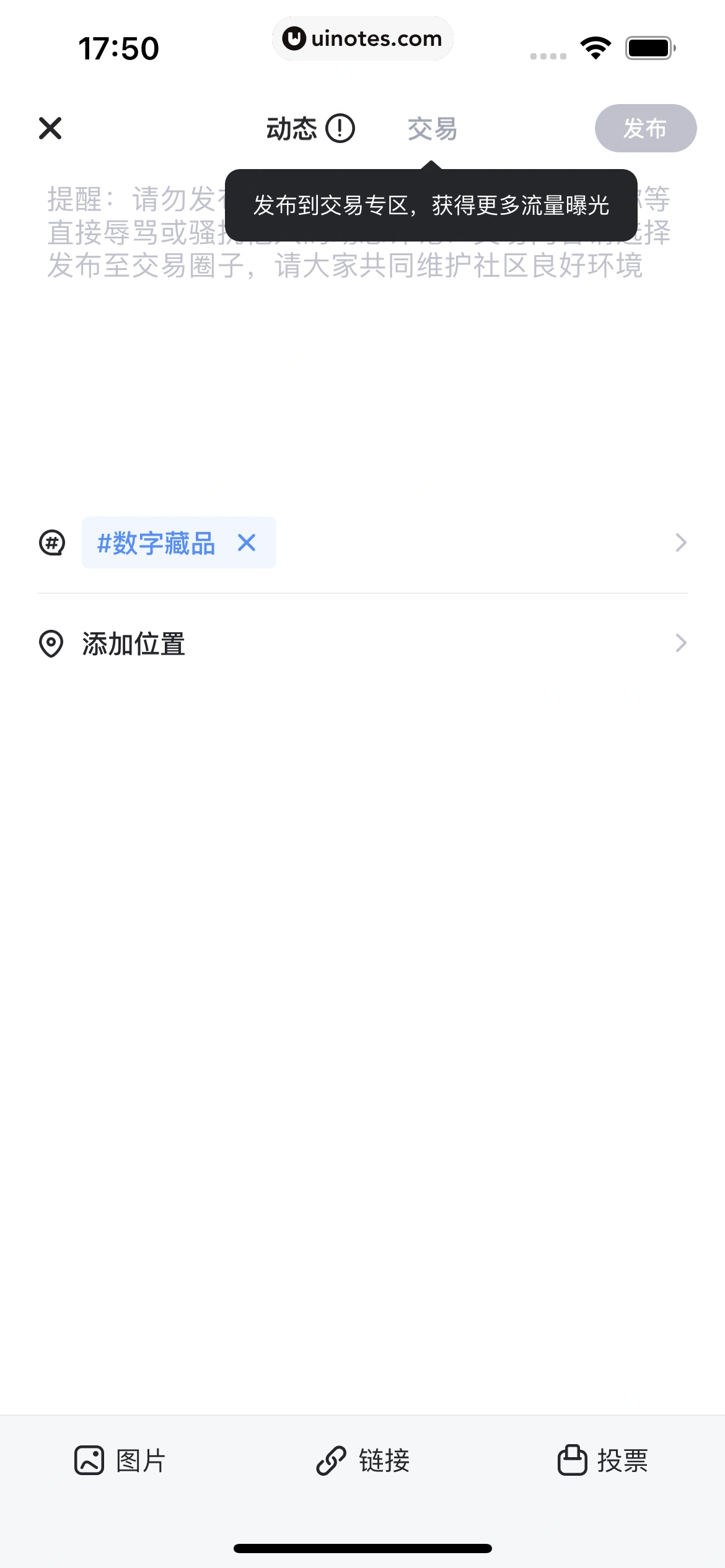
Task: Remove the #数字藏品 topic tag
Action: (x=247, y=542)
